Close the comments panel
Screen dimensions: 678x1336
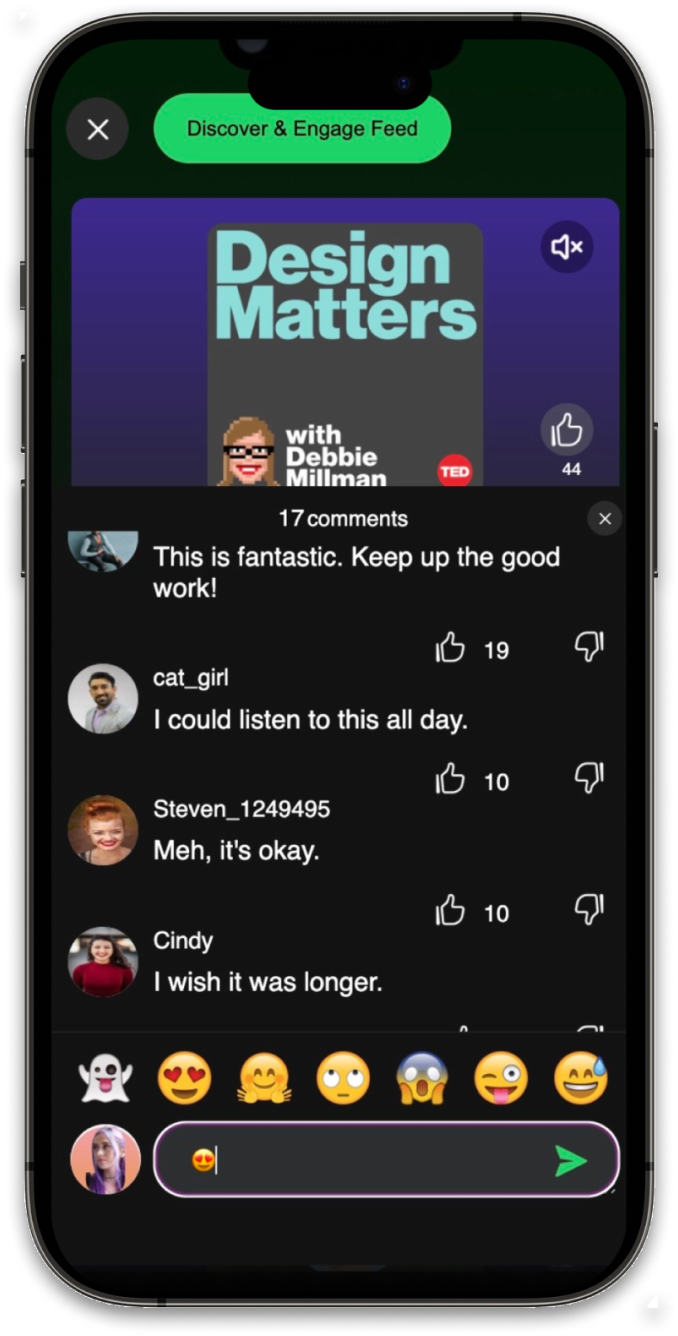coord(604,519)
